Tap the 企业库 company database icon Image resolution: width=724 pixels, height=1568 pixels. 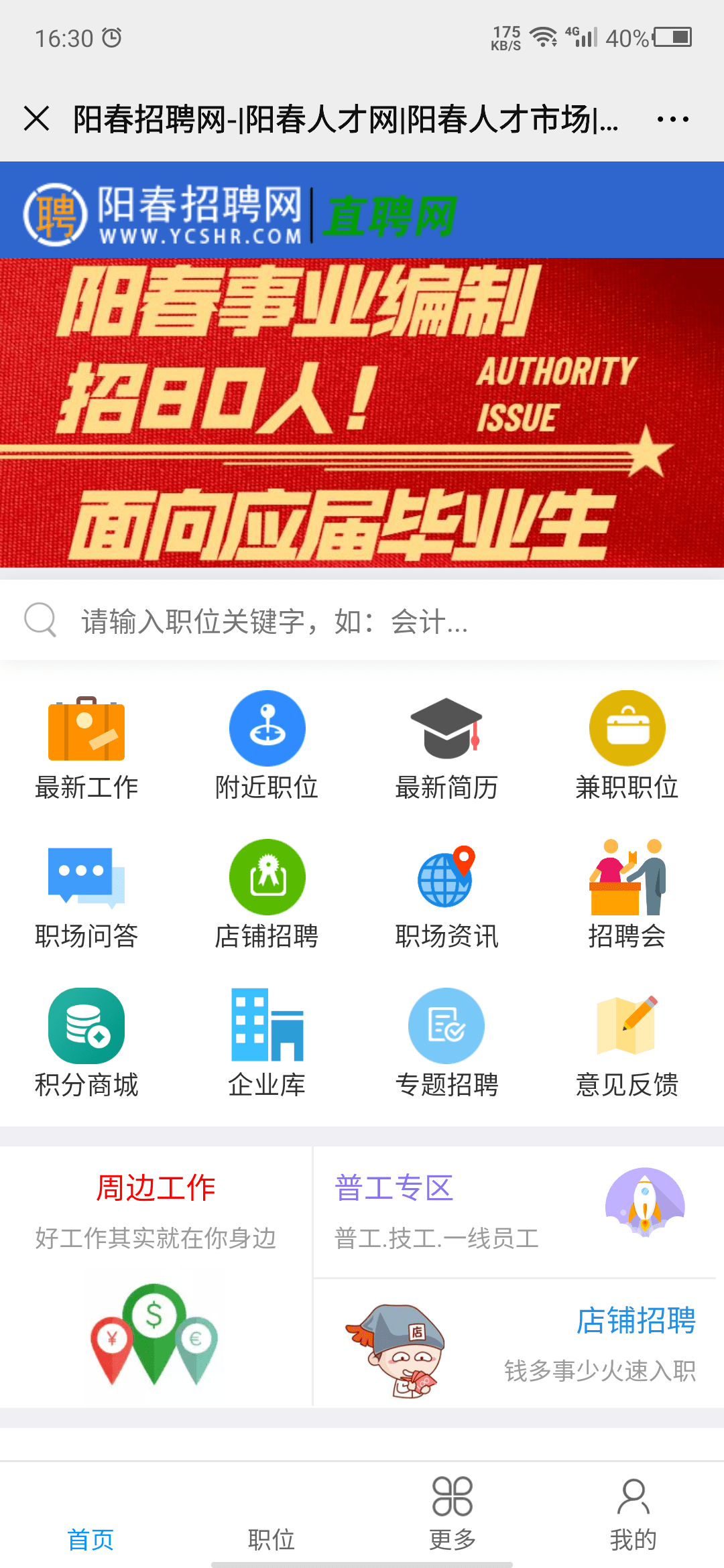tap(267, 1025)
